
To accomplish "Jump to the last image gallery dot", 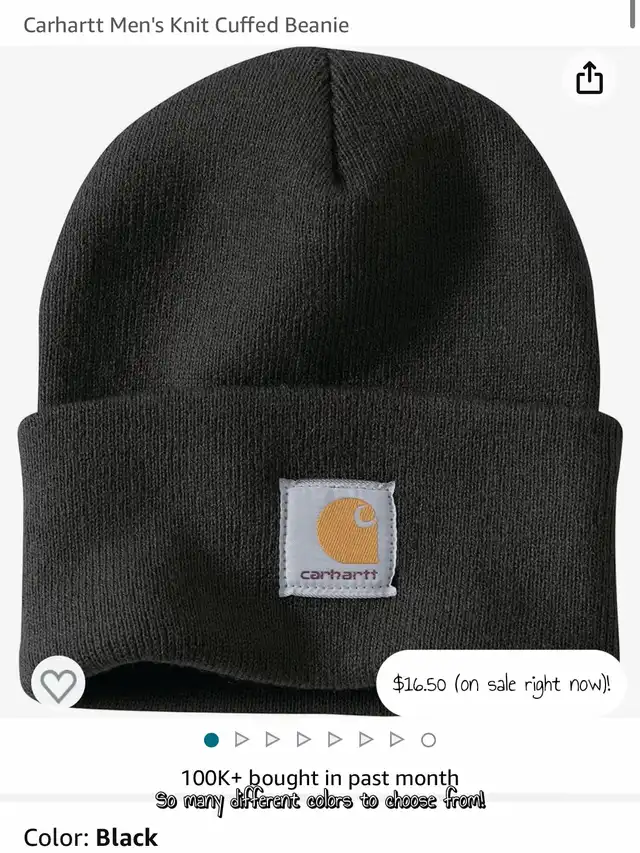I will click(428, 740).
